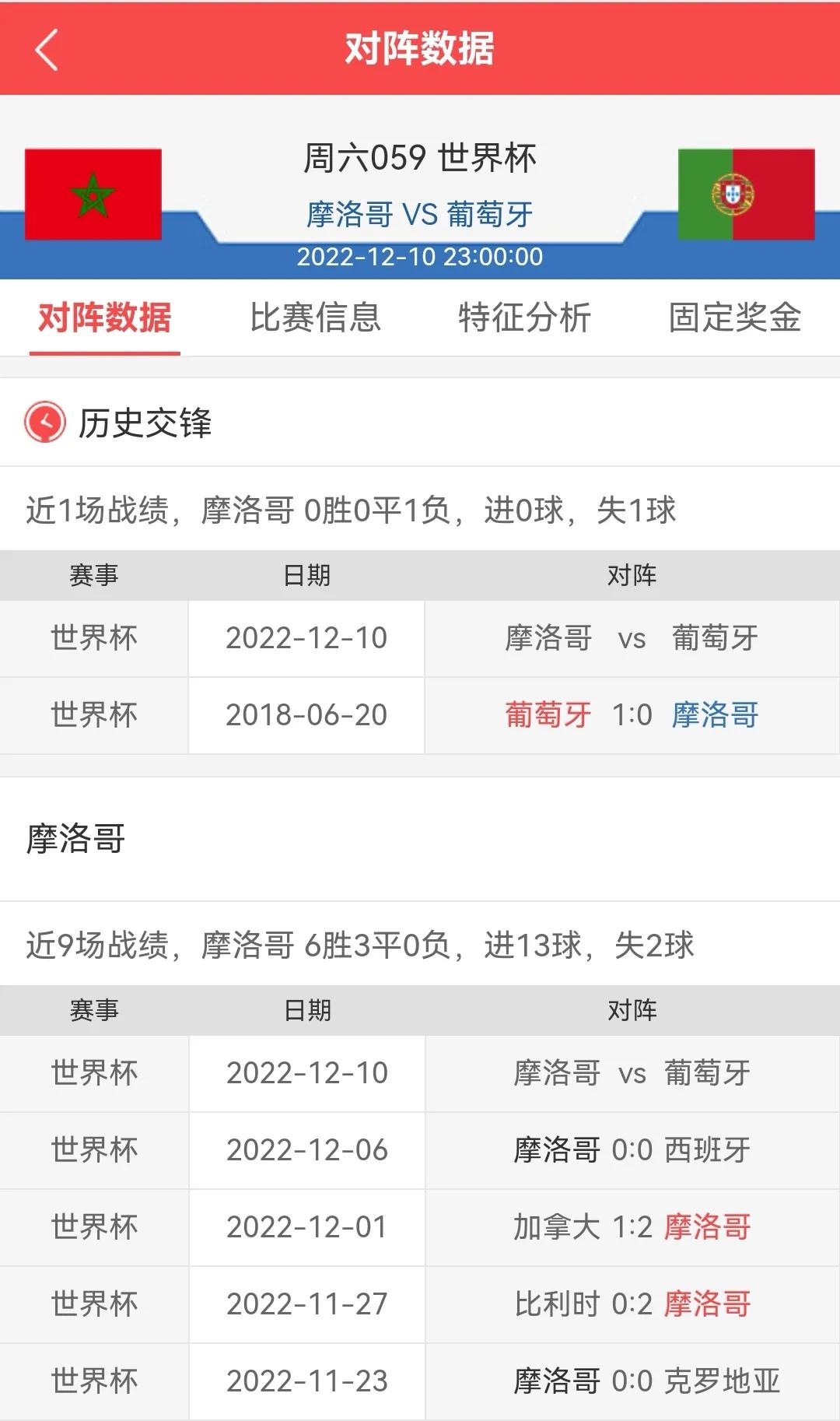Open the 摩洛哥 0:0 西班牙 match row
Screen dimensions: 840x1421
[630, 1150]
